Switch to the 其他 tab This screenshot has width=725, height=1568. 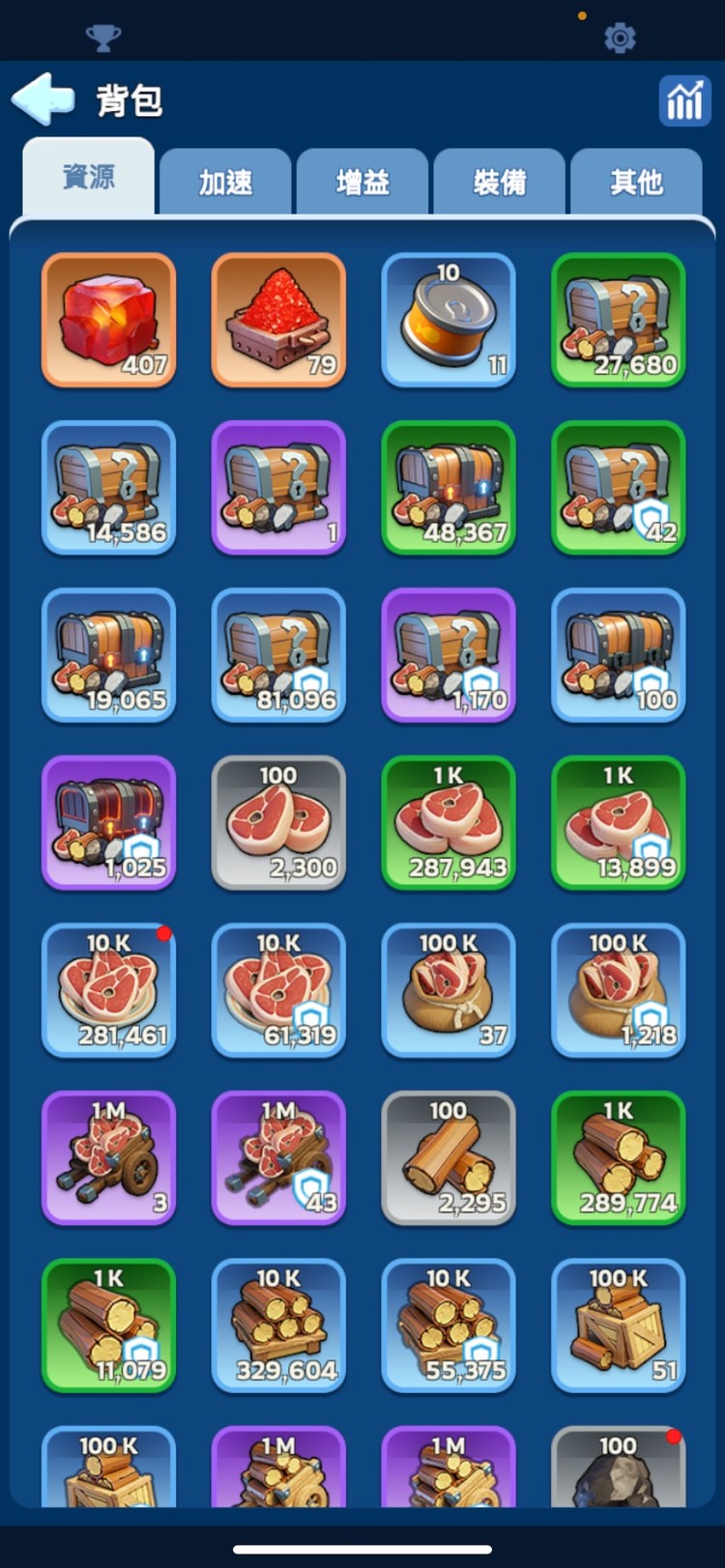point(636,182)
